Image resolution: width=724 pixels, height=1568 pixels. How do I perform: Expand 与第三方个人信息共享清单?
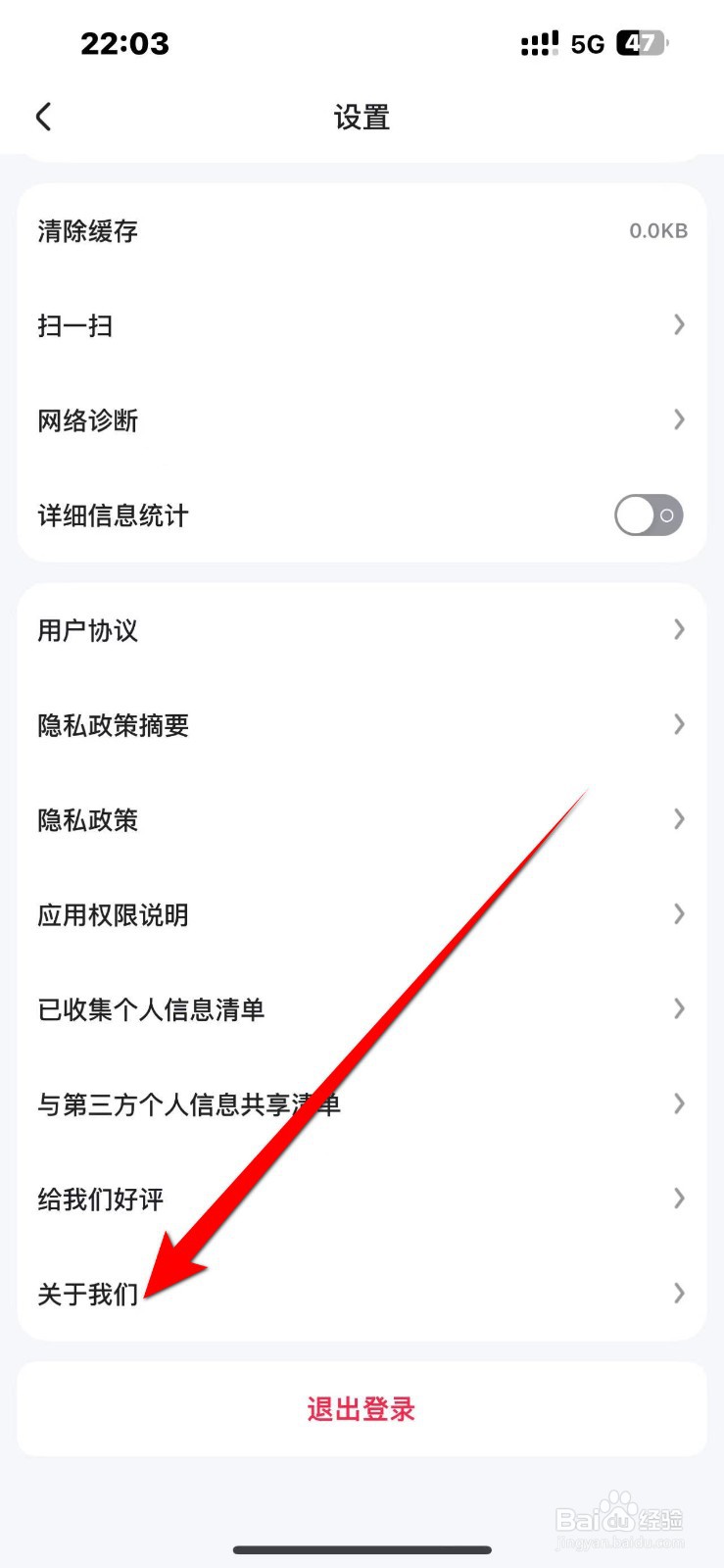362,1103
